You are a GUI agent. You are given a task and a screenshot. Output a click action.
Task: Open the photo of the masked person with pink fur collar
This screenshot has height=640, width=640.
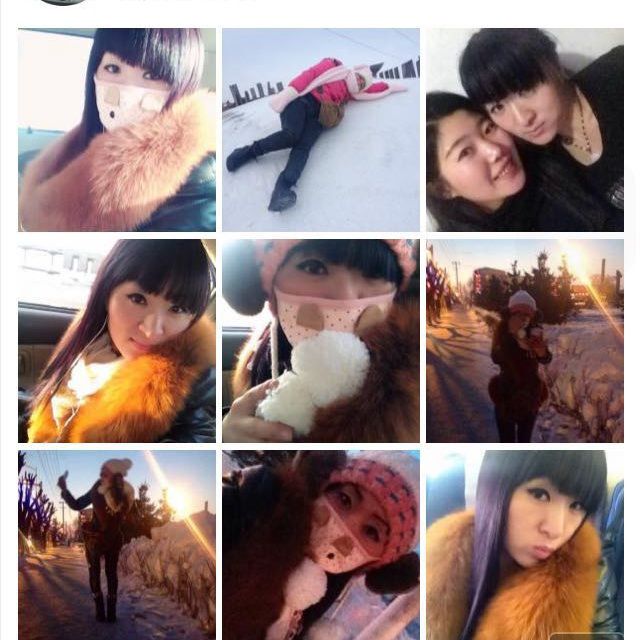click(x=117, y=130)
